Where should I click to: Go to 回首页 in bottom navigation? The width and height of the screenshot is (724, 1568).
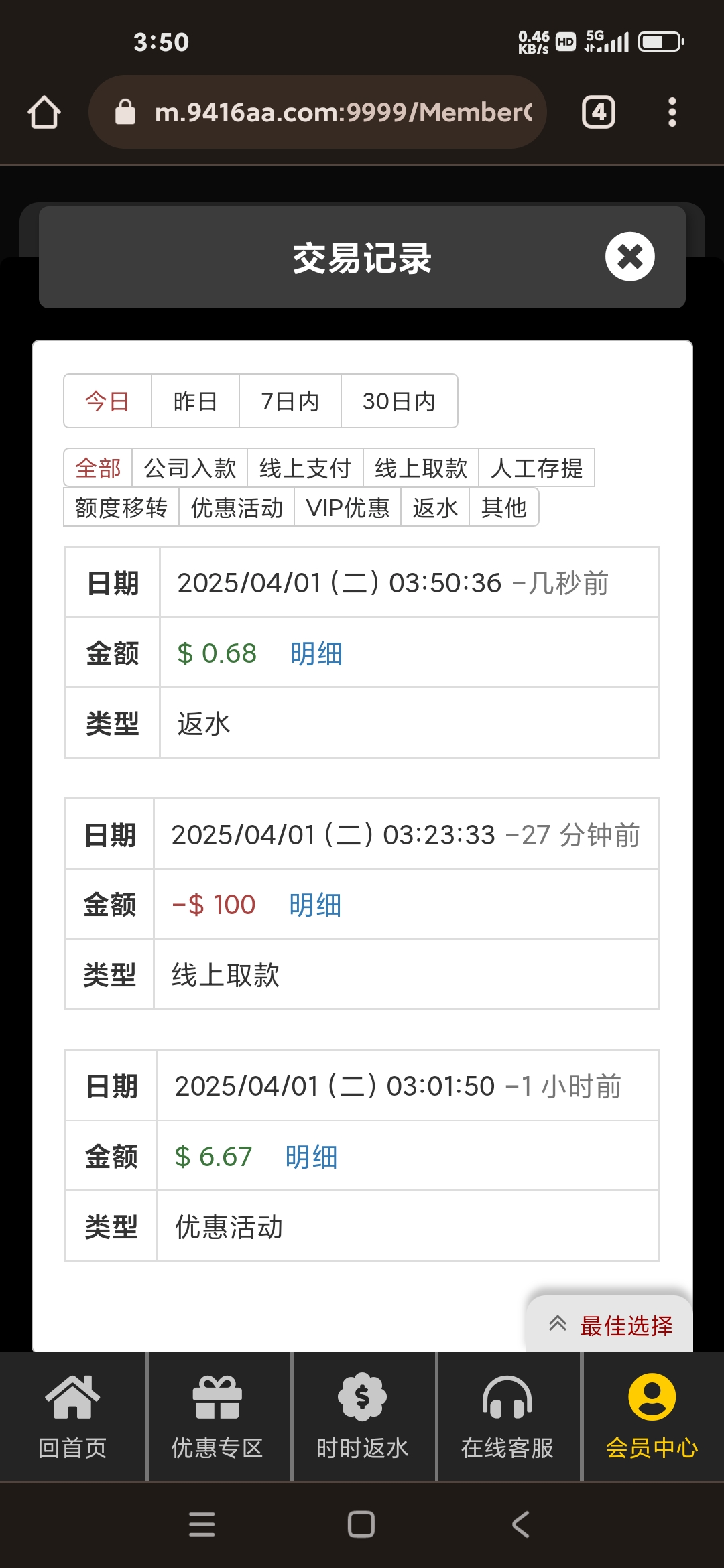72,1416
